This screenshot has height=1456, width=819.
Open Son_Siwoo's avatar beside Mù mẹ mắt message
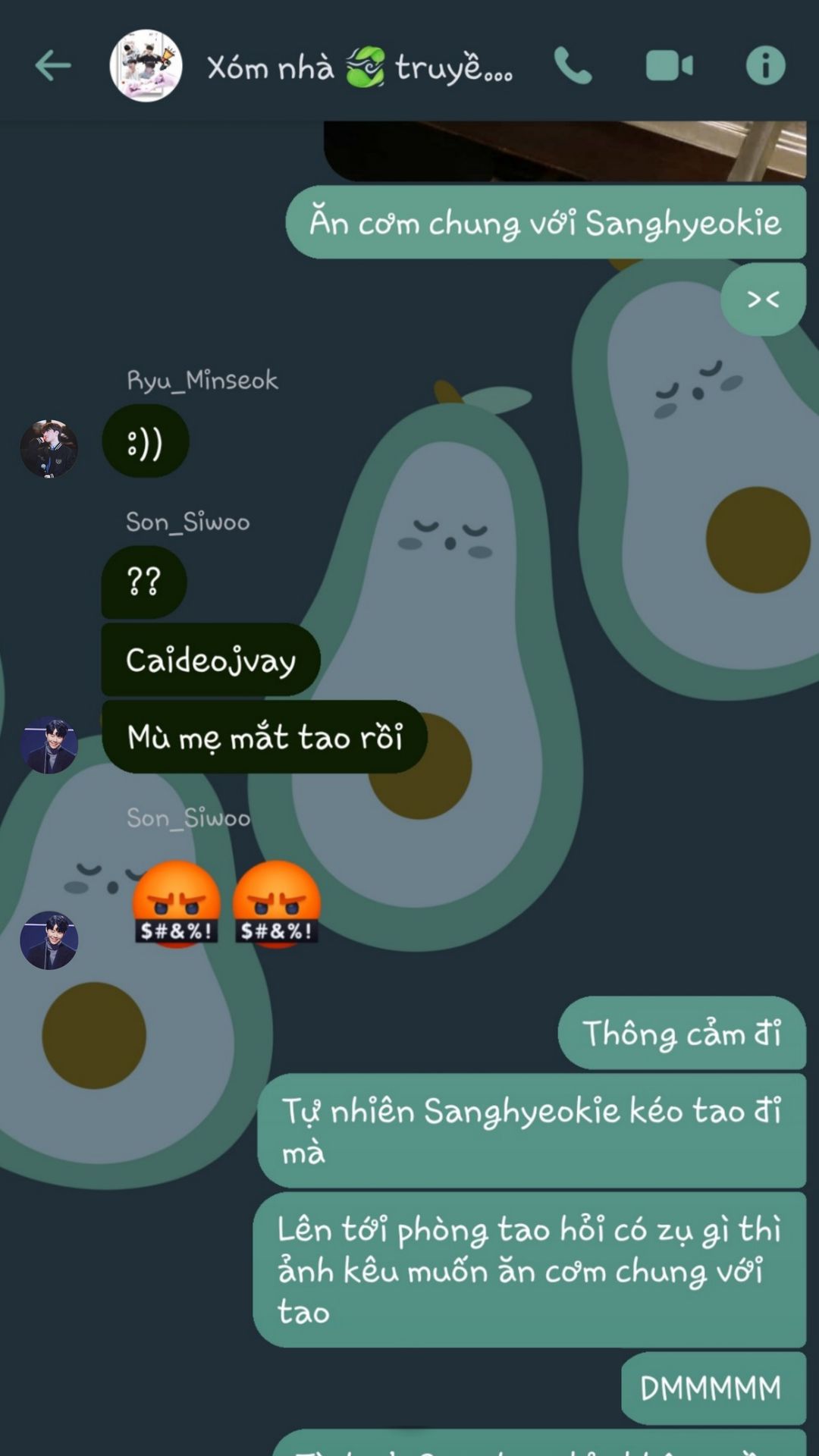[49, 745]
